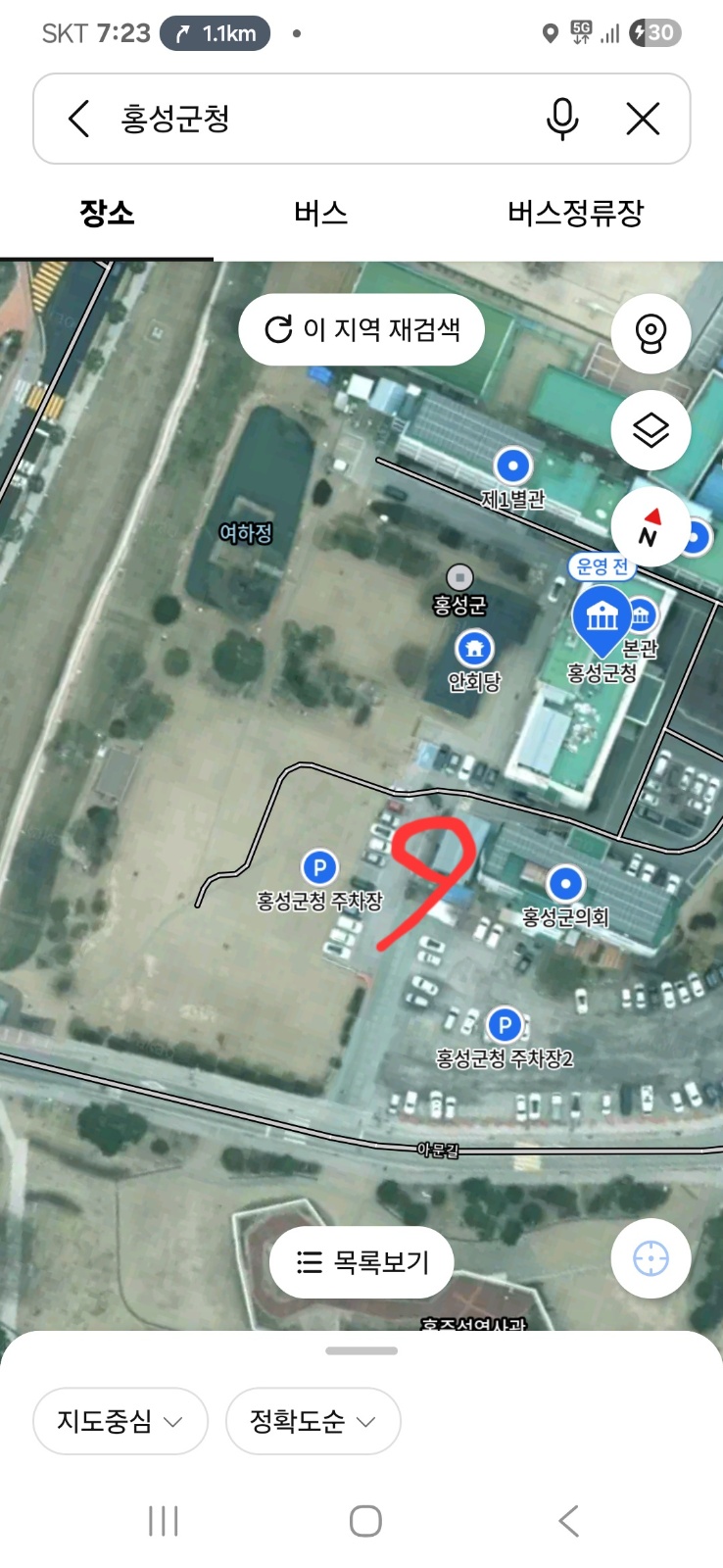
Task: Show results with 목록보기
Action: [362, 1261]
